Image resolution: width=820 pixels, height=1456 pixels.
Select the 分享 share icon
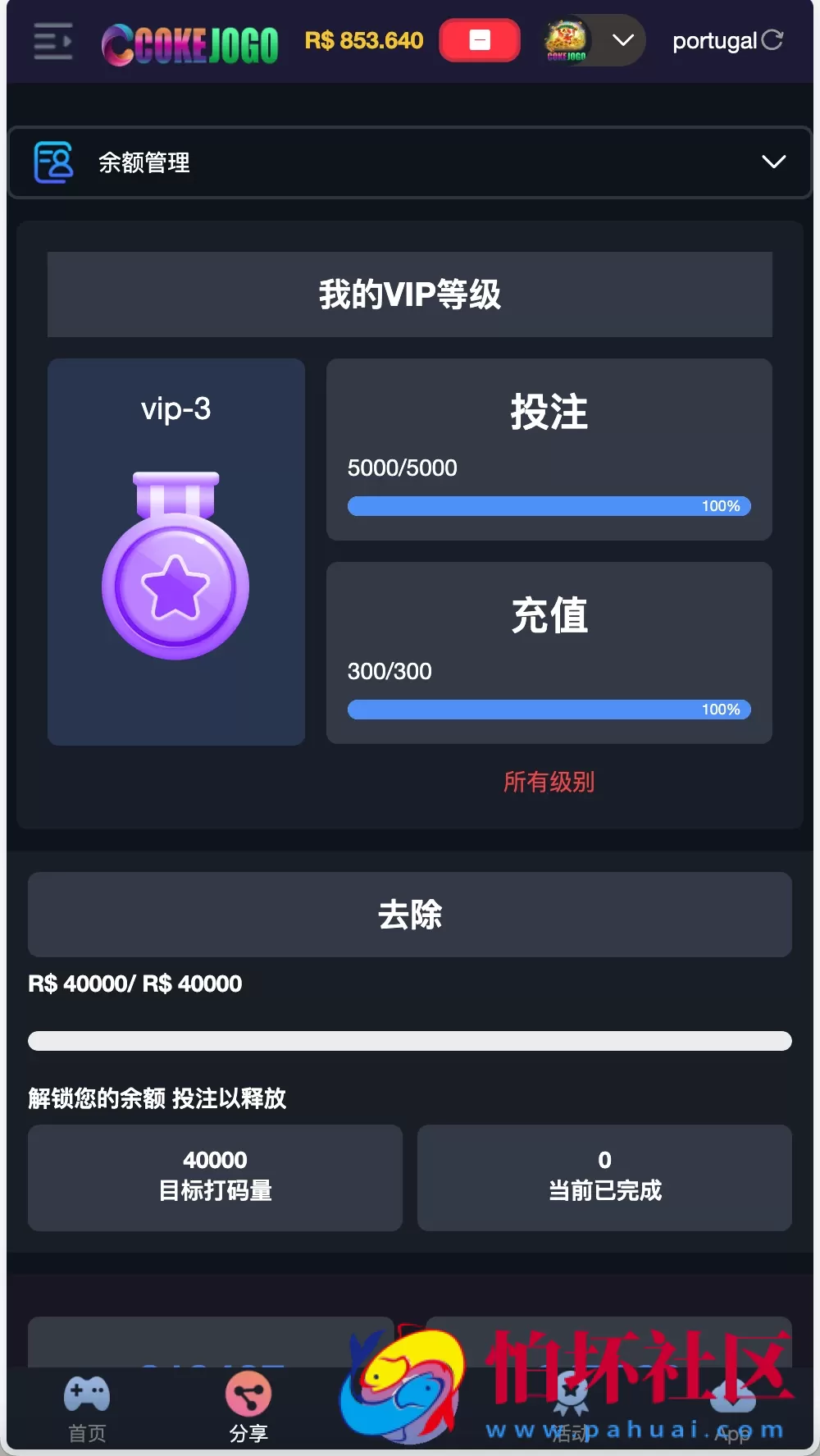(x=248, y=1389)
